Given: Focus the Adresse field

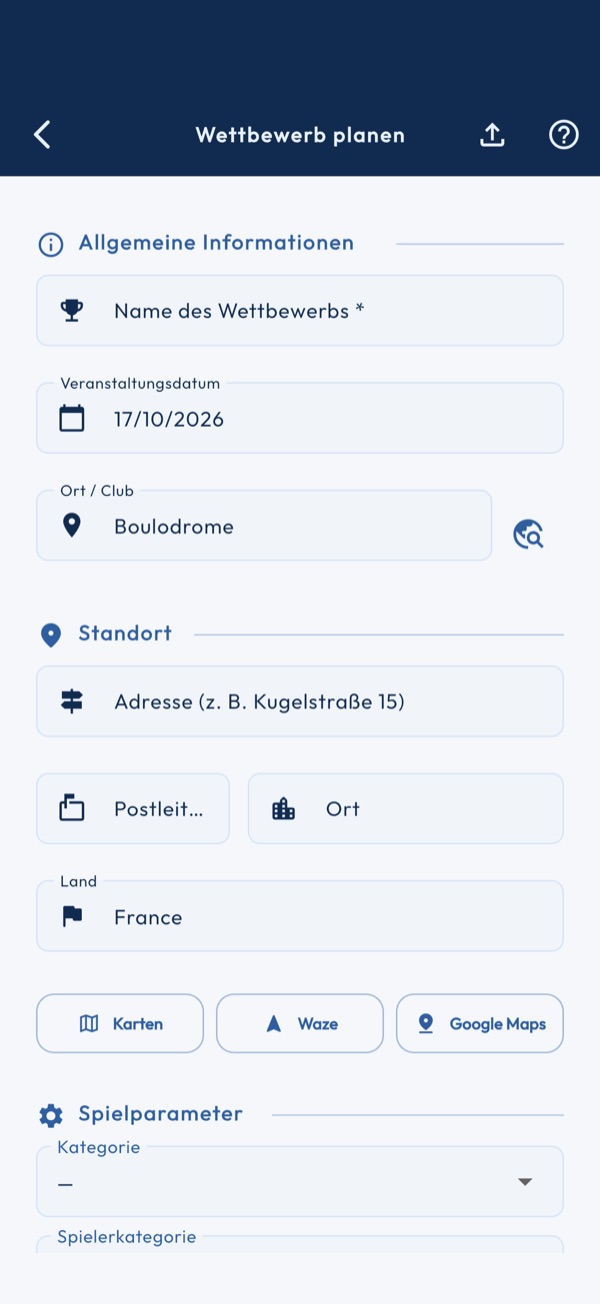Looking at the screenshot, I should [300, 702].
